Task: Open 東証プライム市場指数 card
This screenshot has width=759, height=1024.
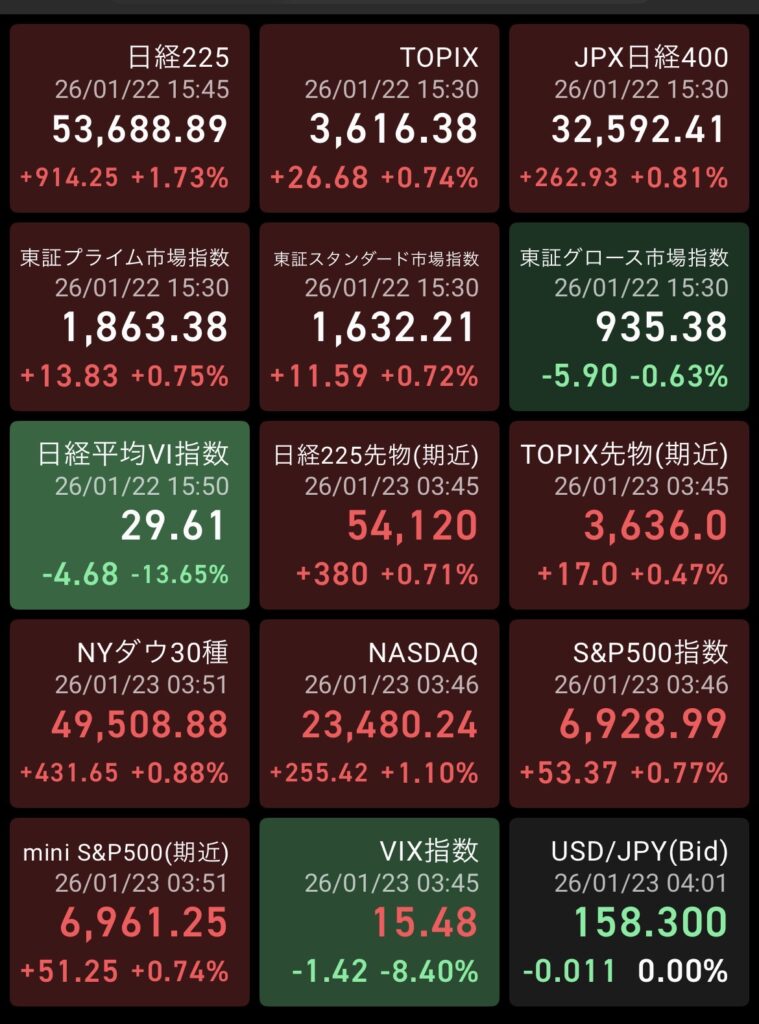Action: point(129,316)
